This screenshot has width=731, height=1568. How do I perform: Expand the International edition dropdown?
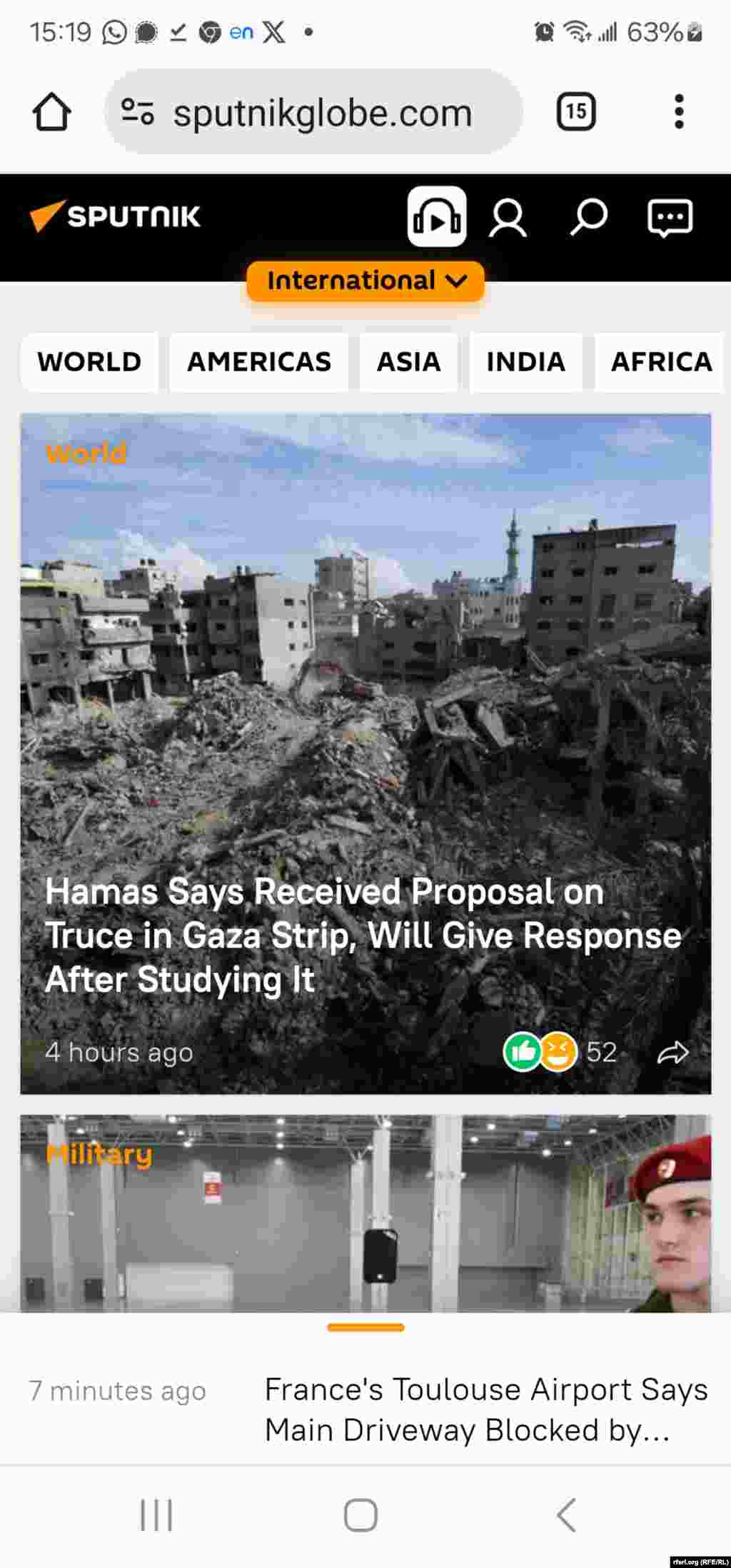coord(365,281)
